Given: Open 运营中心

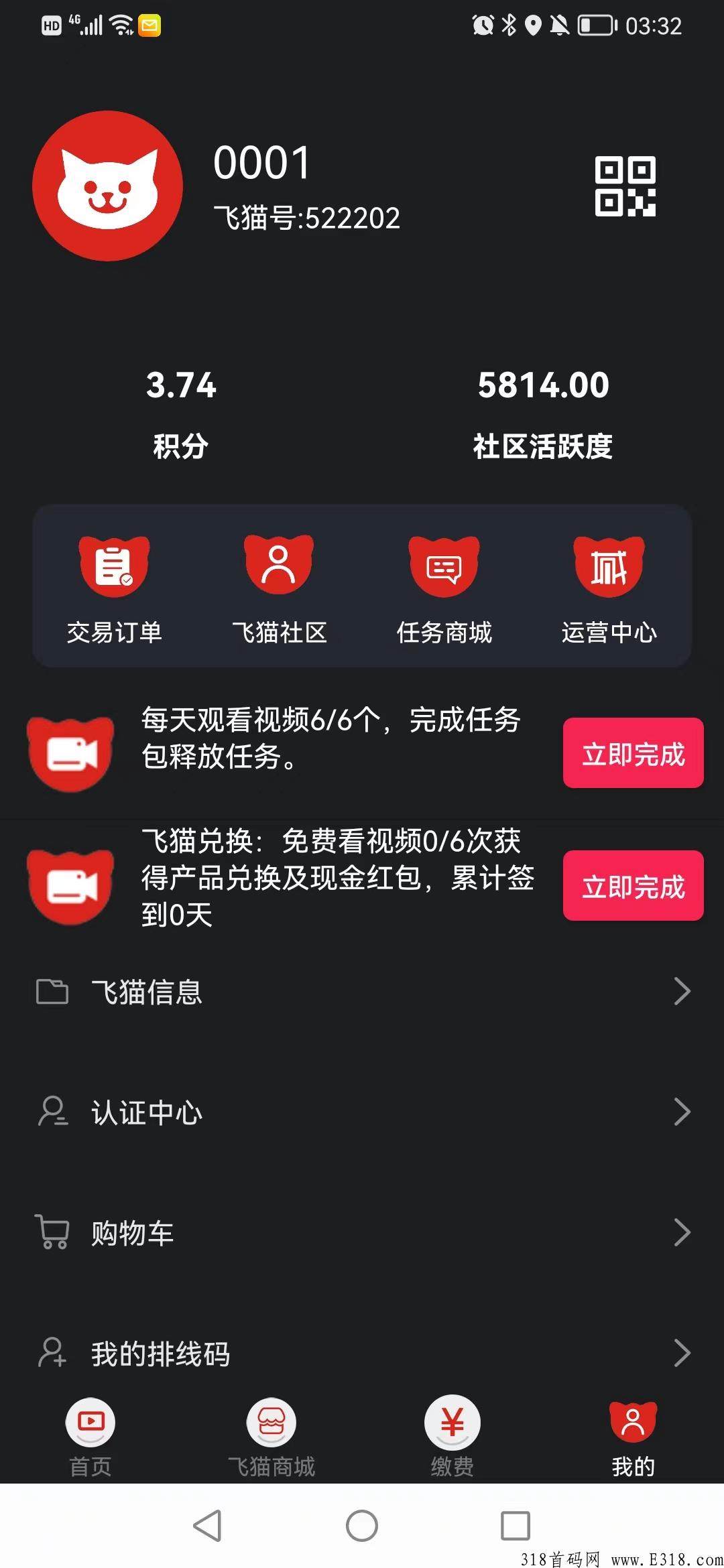Looking at the screenshot, I should pos(609,589).
